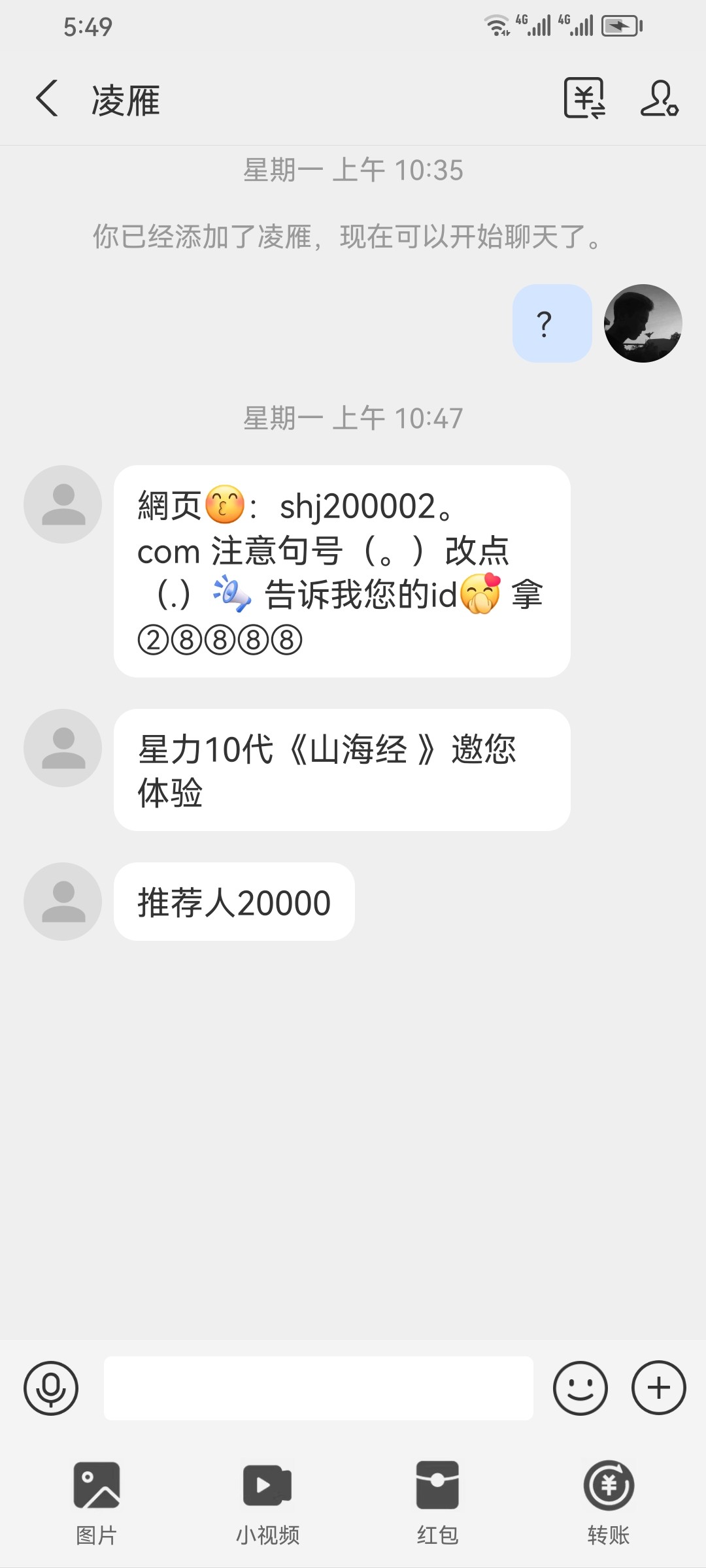Focus the message text field
This screenshot has height=1568, width=706.
click(x=318, y=1388)
